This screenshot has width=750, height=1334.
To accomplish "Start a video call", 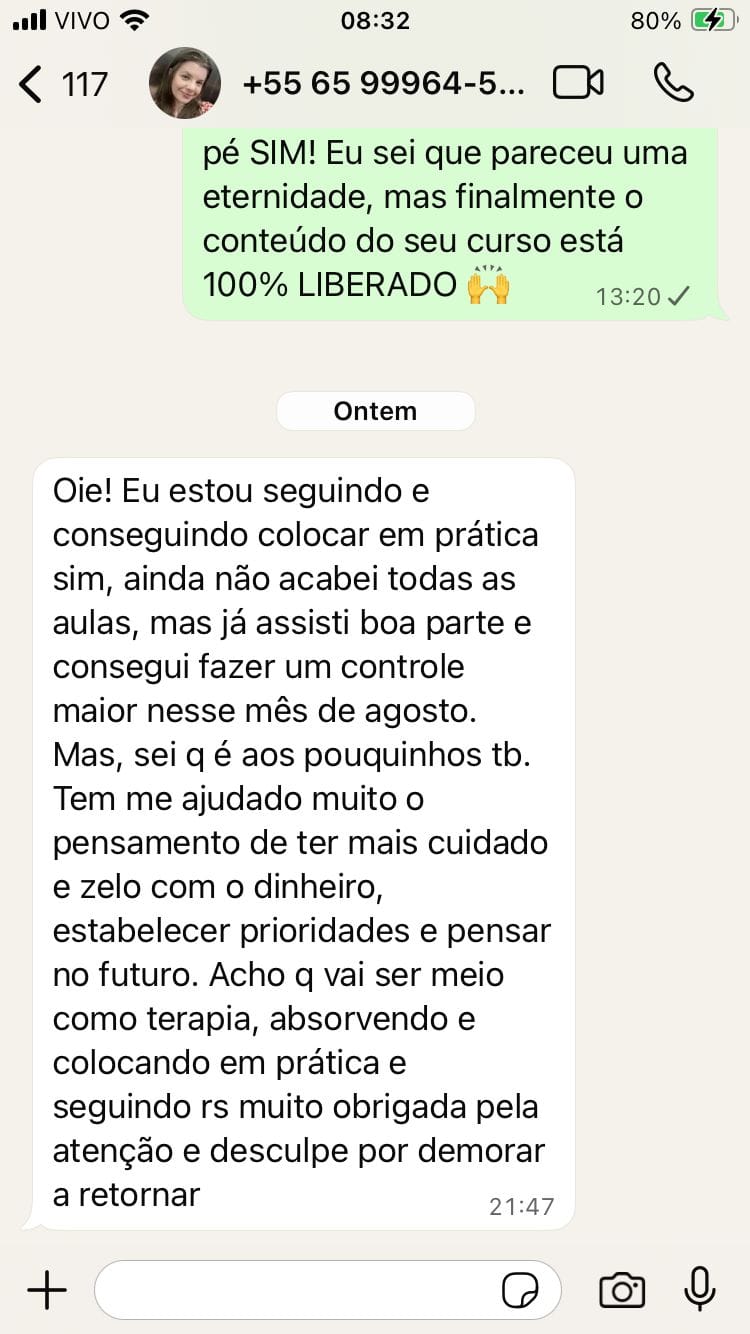I will [578, 83].
